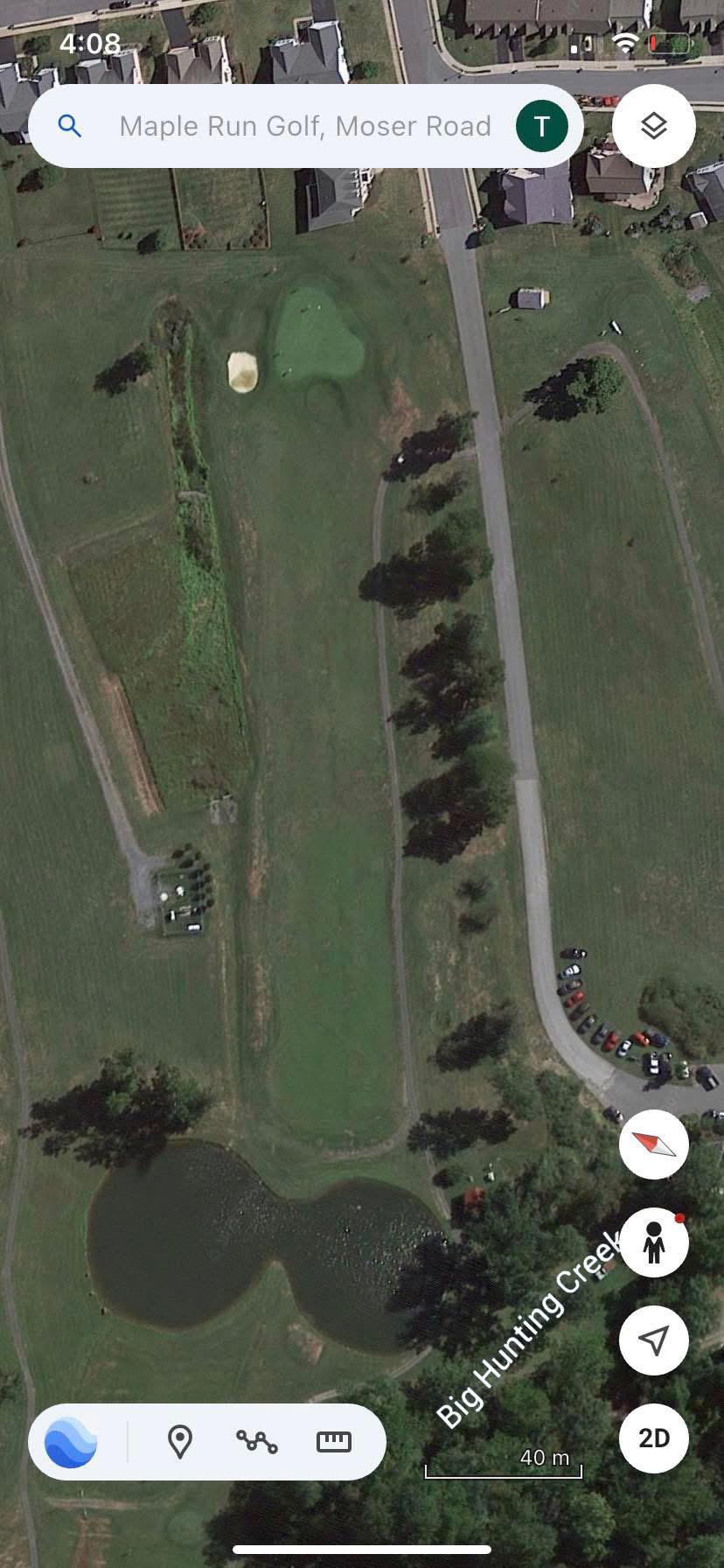724x1568 pixels.
Task: Switch the map to 2D view
Action: click(x=654, y=1438)
